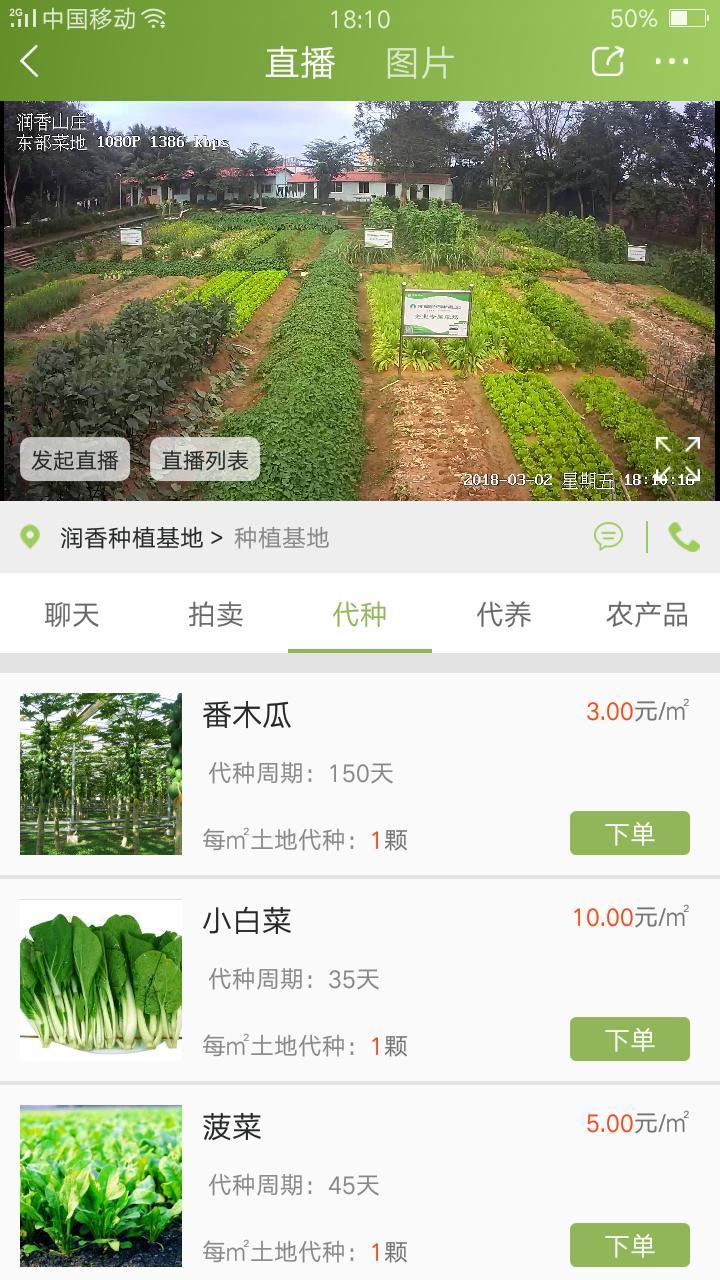Tap the location pin beside 润香种植基地
720x1280 pixels.
point(27,537)
